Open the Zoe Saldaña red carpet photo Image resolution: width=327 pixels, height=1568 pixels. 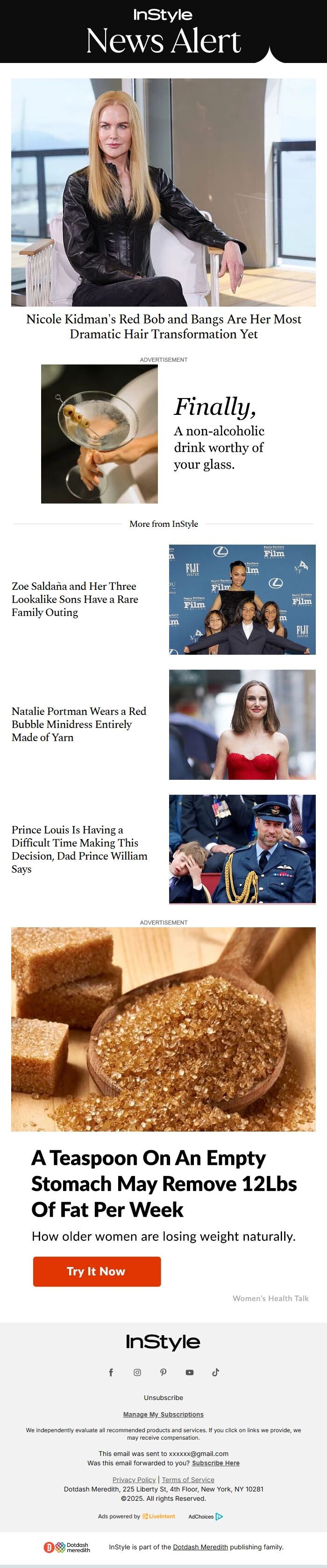tap(242, 600)
